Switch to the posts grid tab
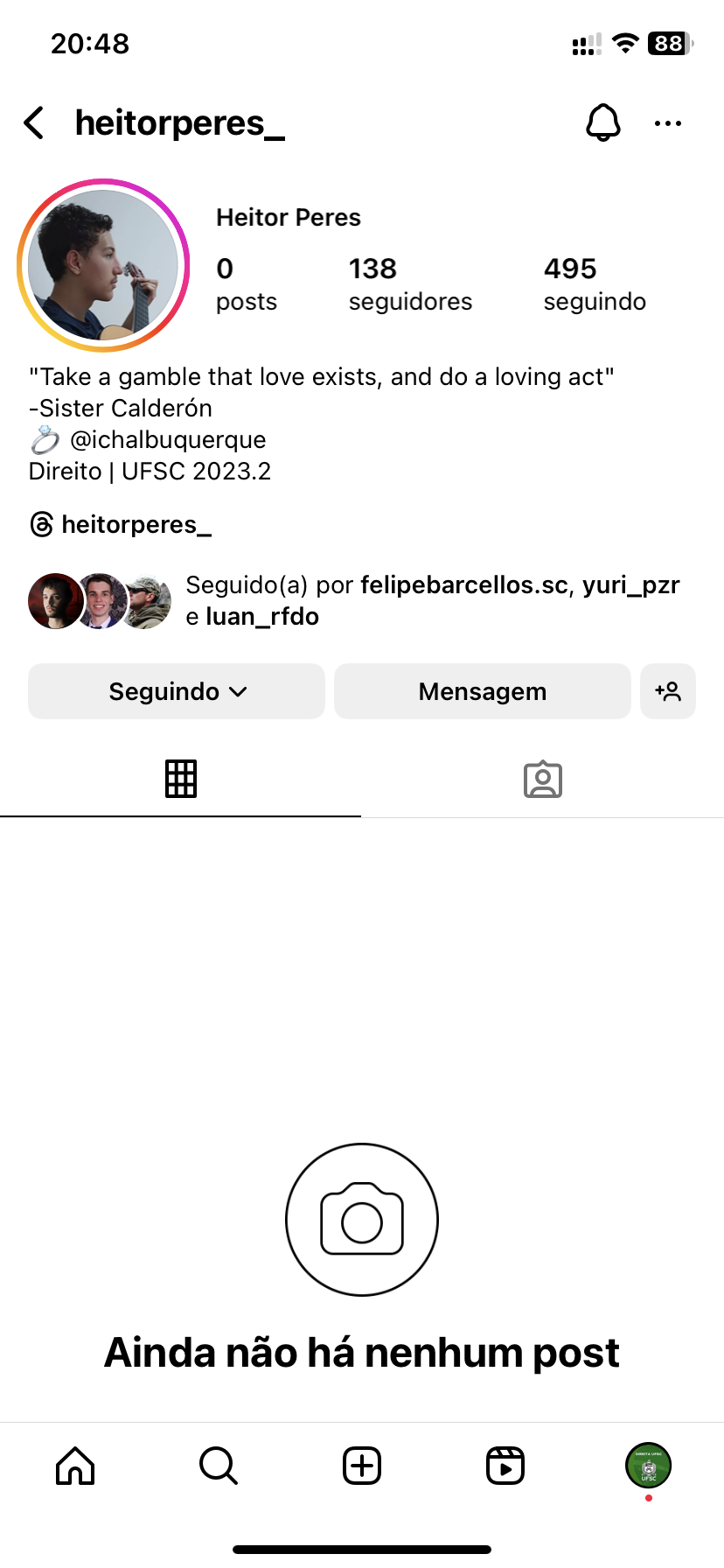Viewport: 724px width, 1568px height. pos(181,779)
